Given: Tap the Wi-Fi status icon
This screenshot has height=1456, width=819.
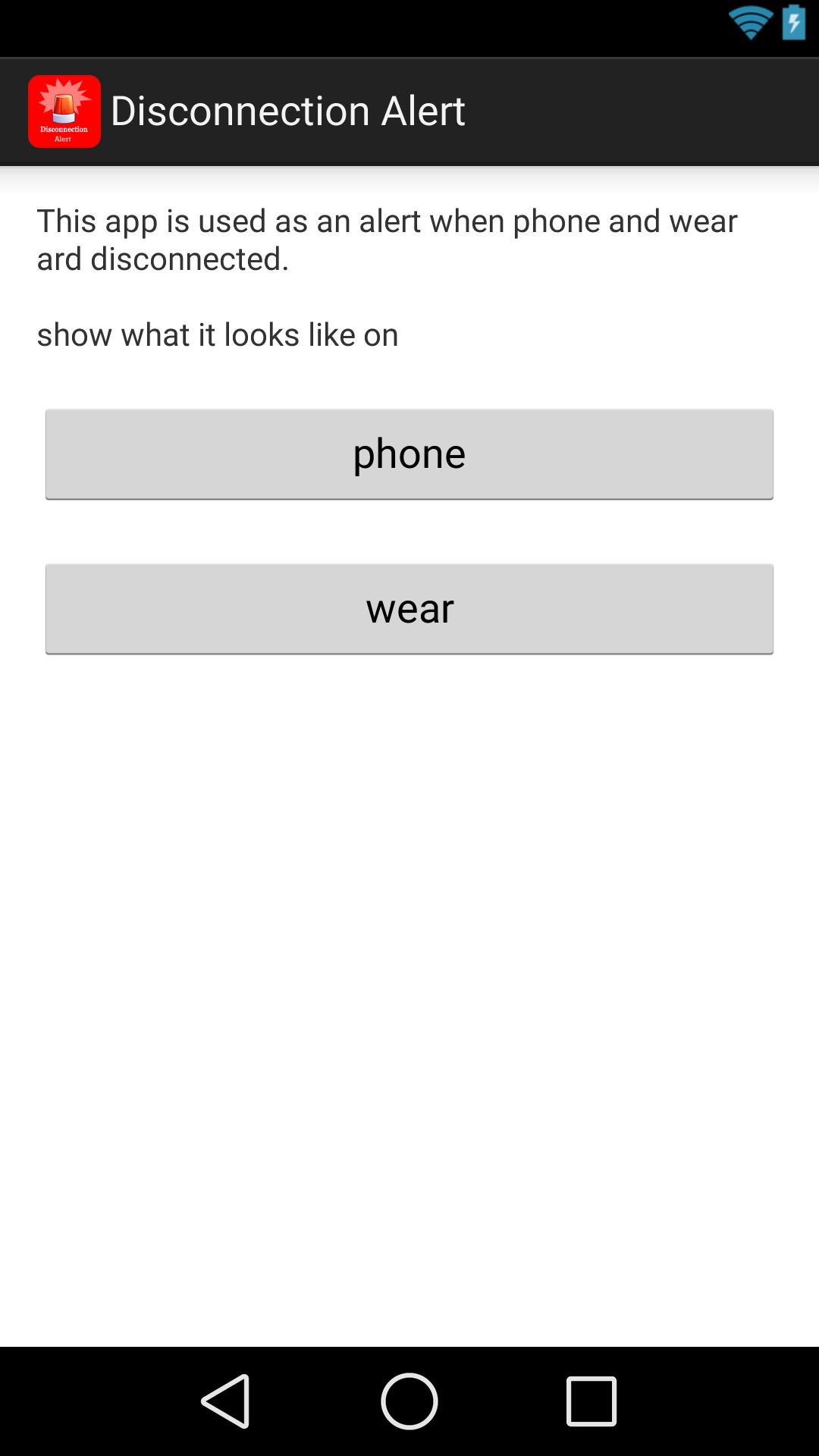Looking at the screenshot, I should point(749,23).
